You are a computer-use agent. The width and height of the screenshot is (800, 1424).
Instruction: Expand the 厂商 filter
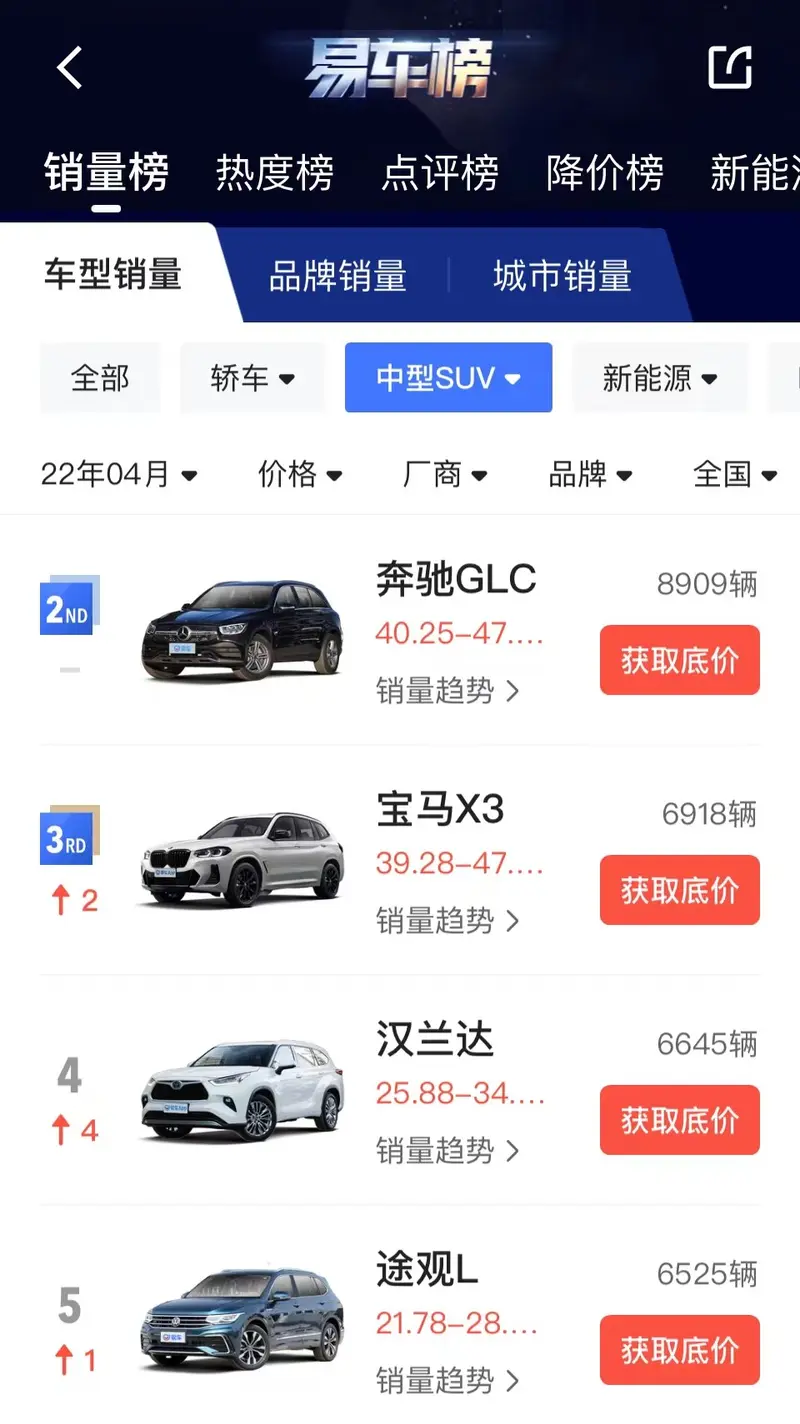[x=445, y=474]
